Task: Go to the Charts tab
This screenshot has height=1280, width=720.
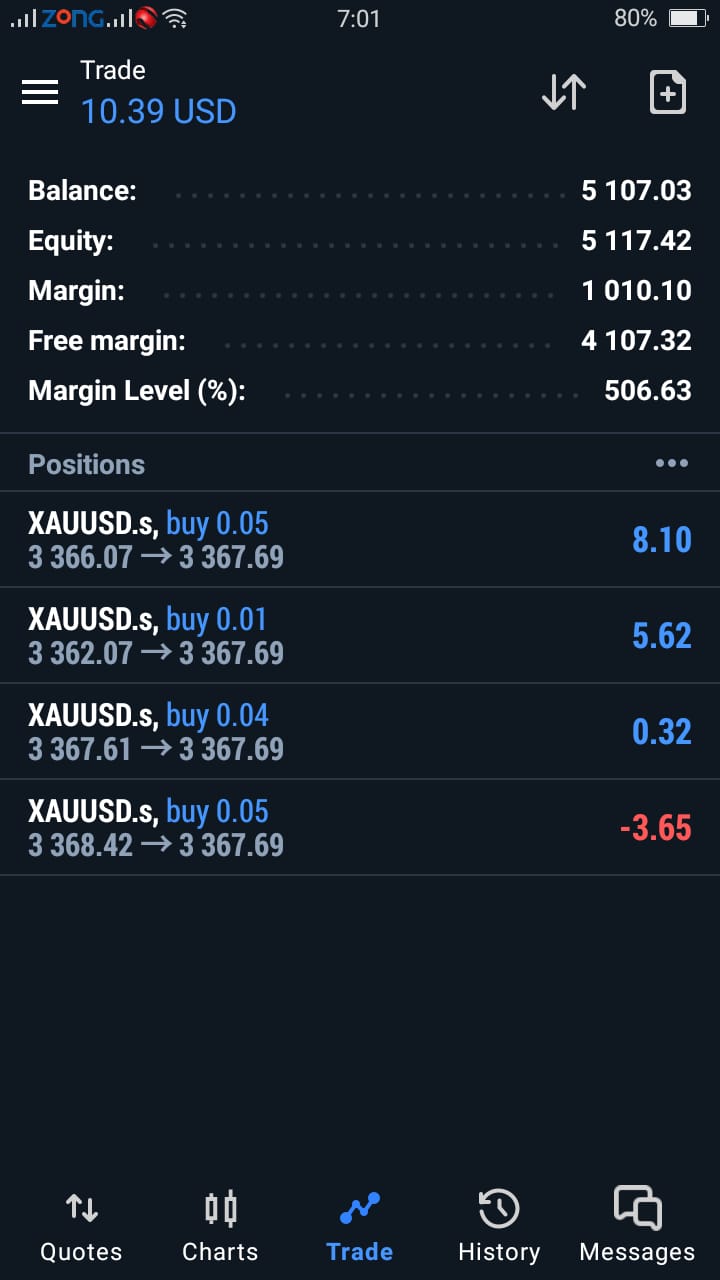Action: (220, 1226)
